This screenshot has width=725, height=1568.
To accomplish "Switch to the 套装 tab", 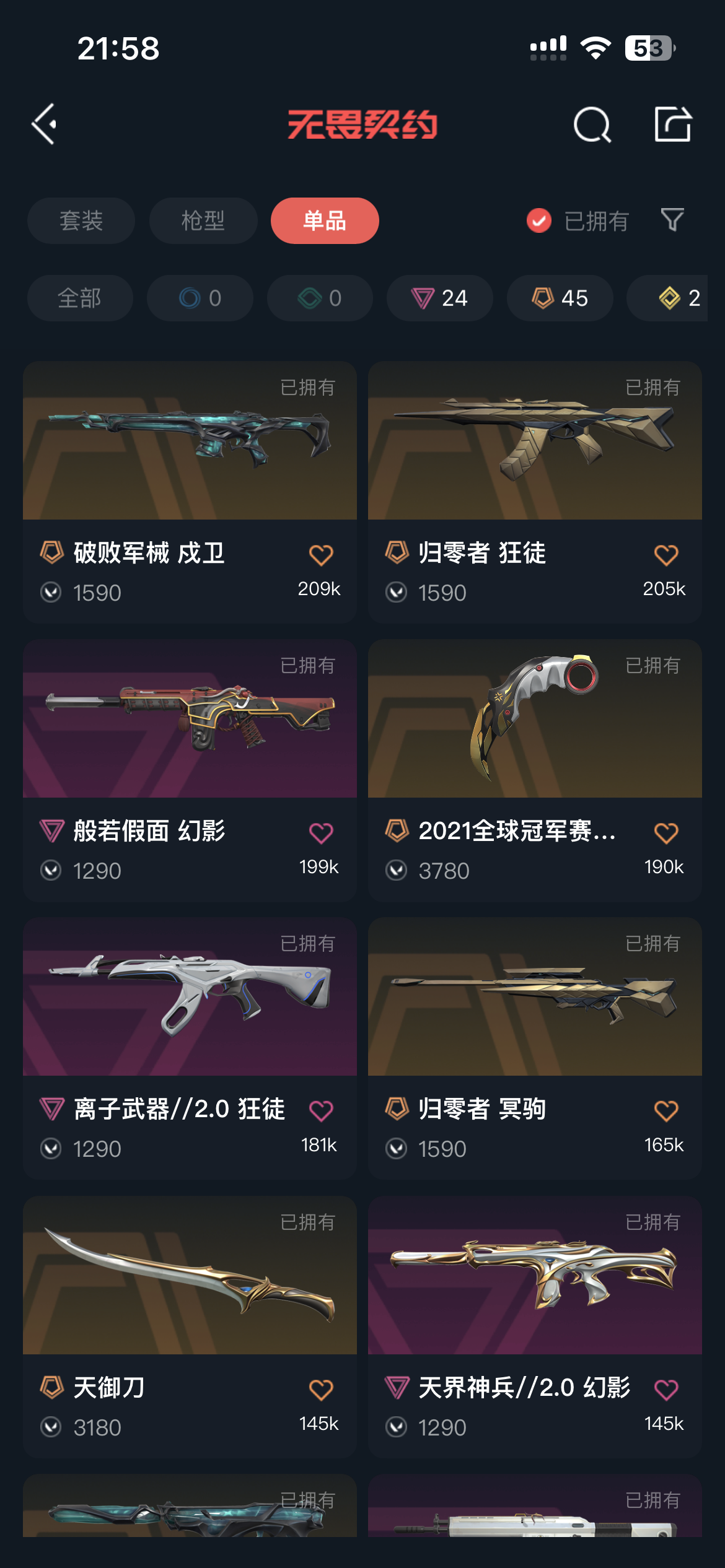I will 81,220.
